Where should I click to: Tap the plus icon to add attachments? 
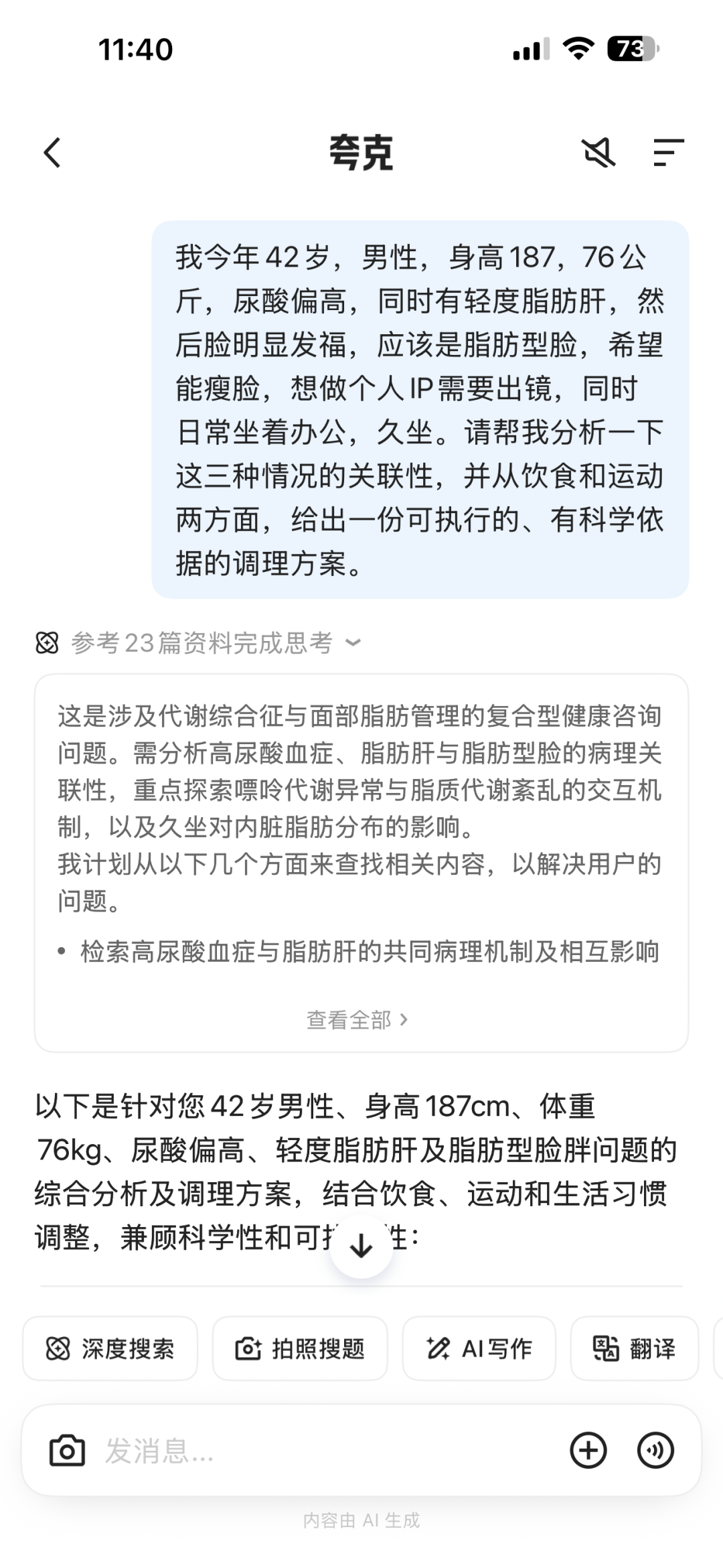pyautogui.click(x=588, y=1451)
